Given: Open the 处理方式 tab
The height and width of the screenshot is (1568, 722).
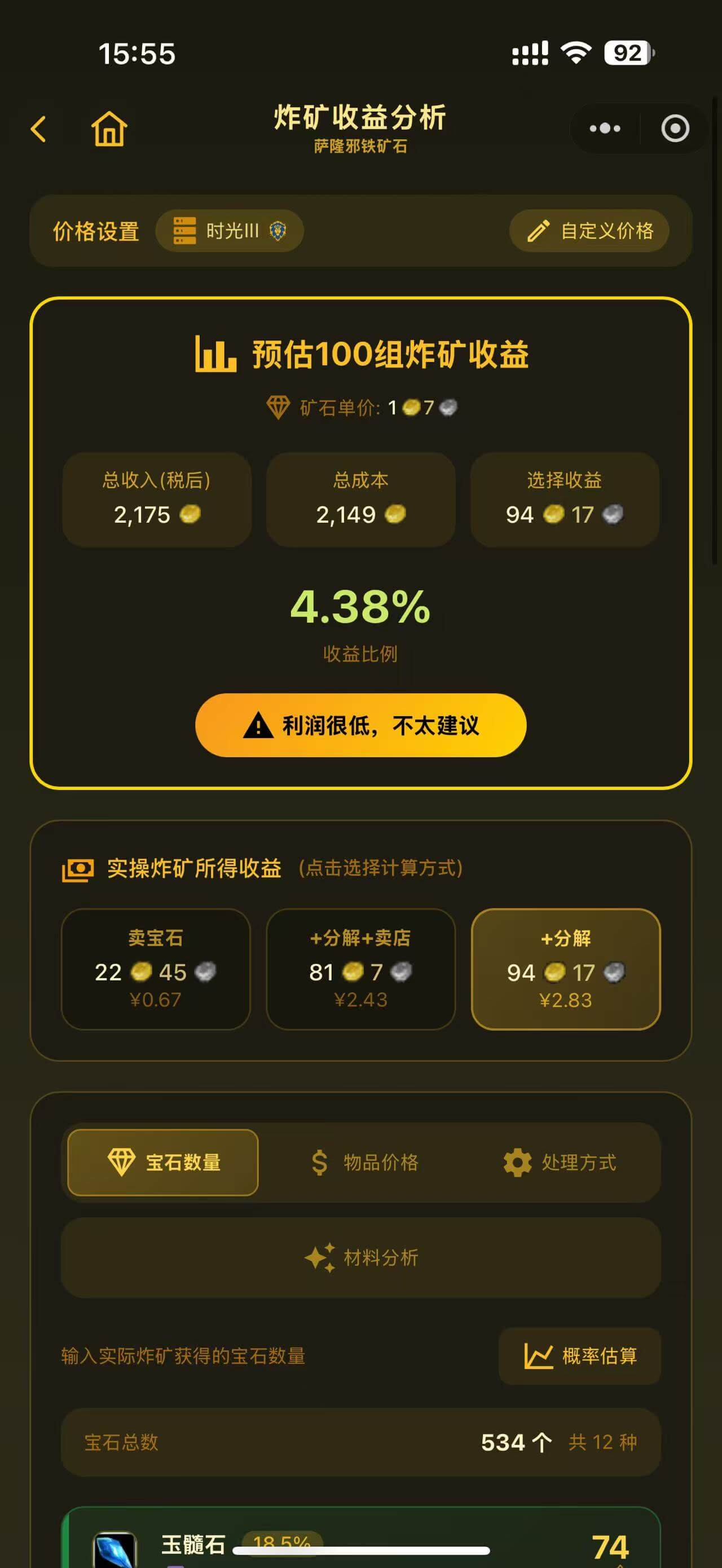Looking at the screenshot, I should pos(560,1162).
